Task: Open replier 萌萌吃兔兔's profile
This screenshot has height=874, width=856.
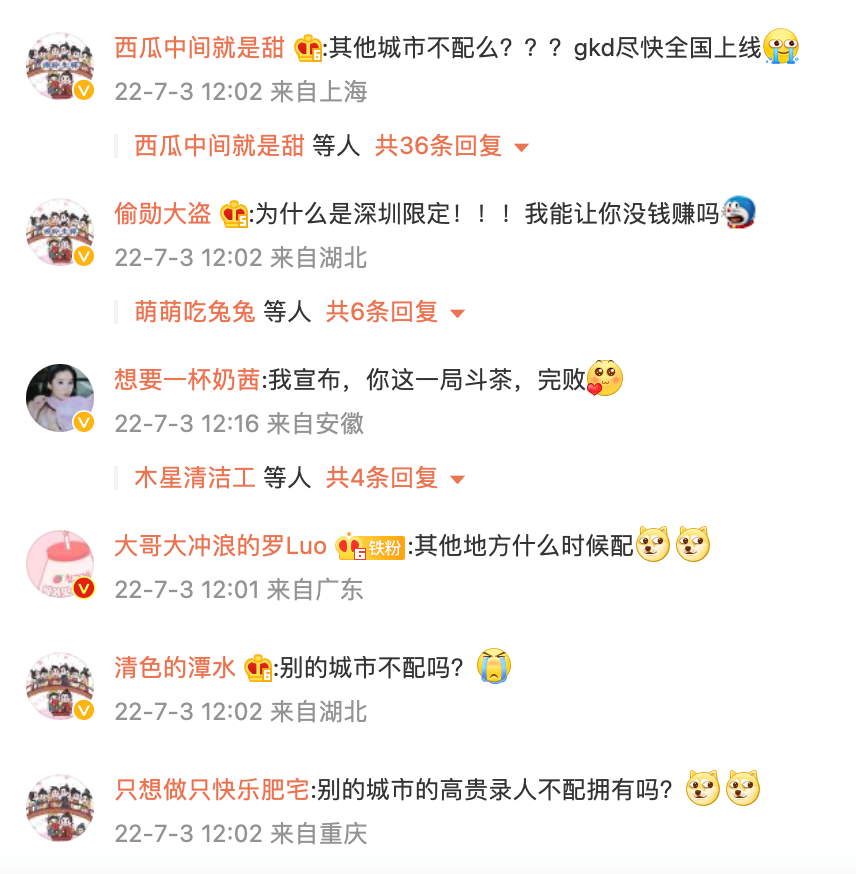Action: 195,313
